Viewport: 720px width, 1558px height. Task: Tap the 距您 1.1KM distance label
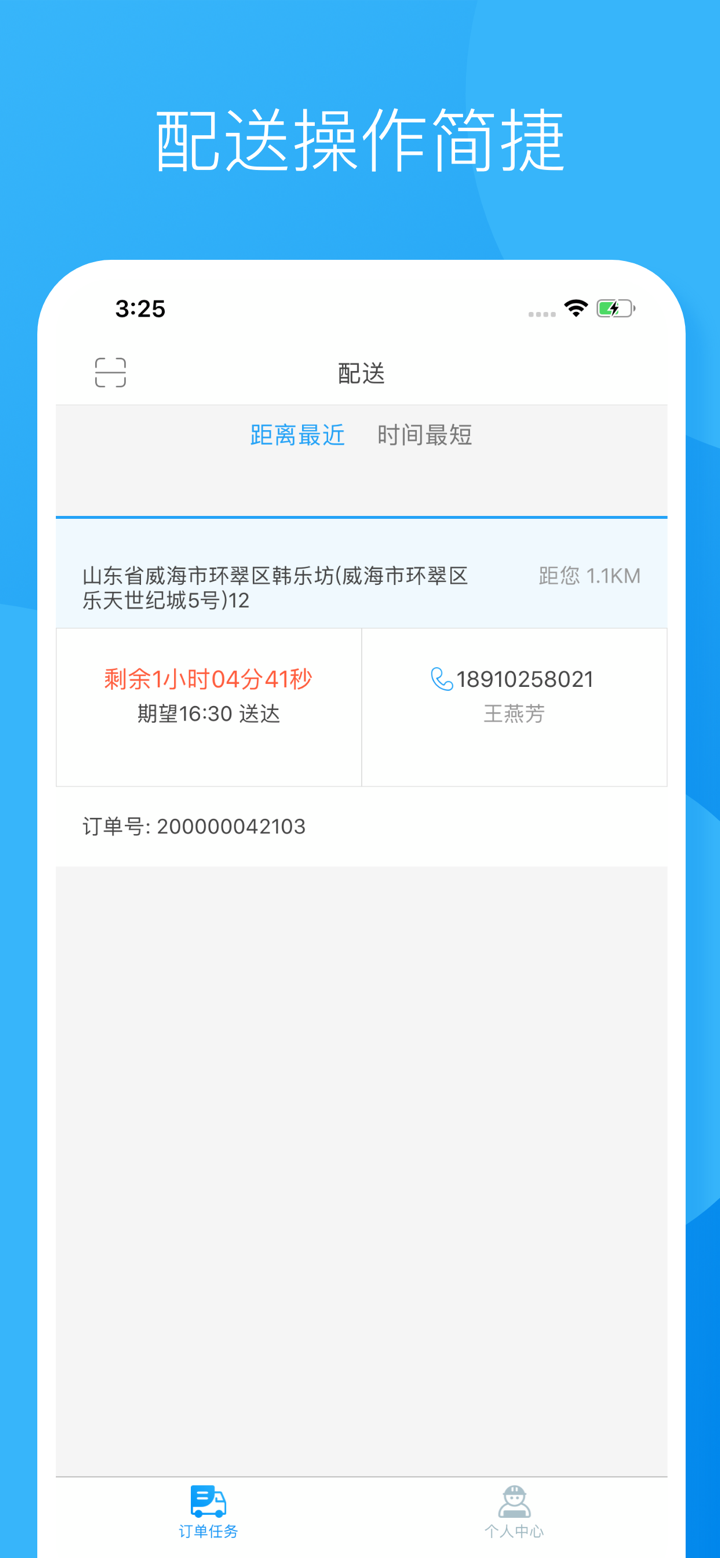590,576
